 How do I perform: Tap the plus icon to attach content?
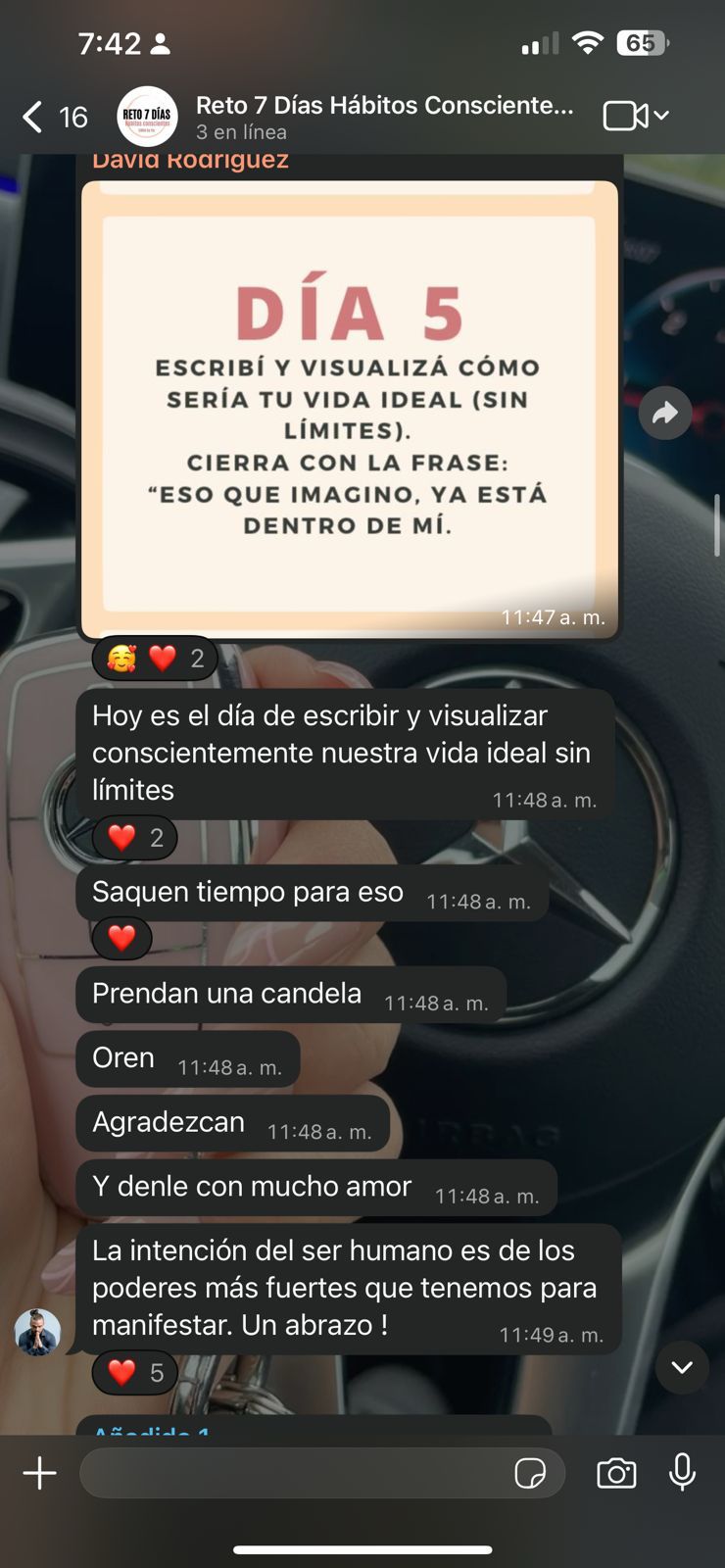[x=39, y=1473]
